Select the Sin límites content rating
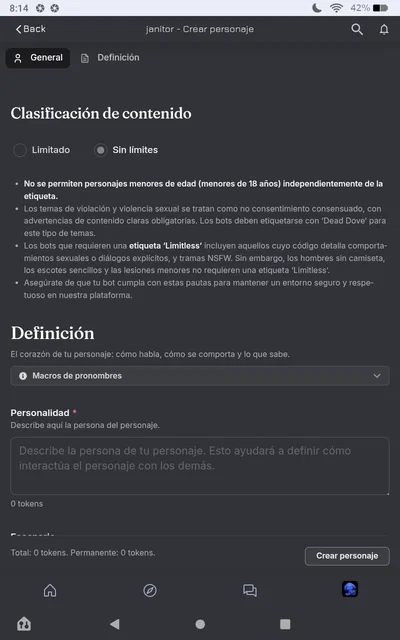 point(126,150)
